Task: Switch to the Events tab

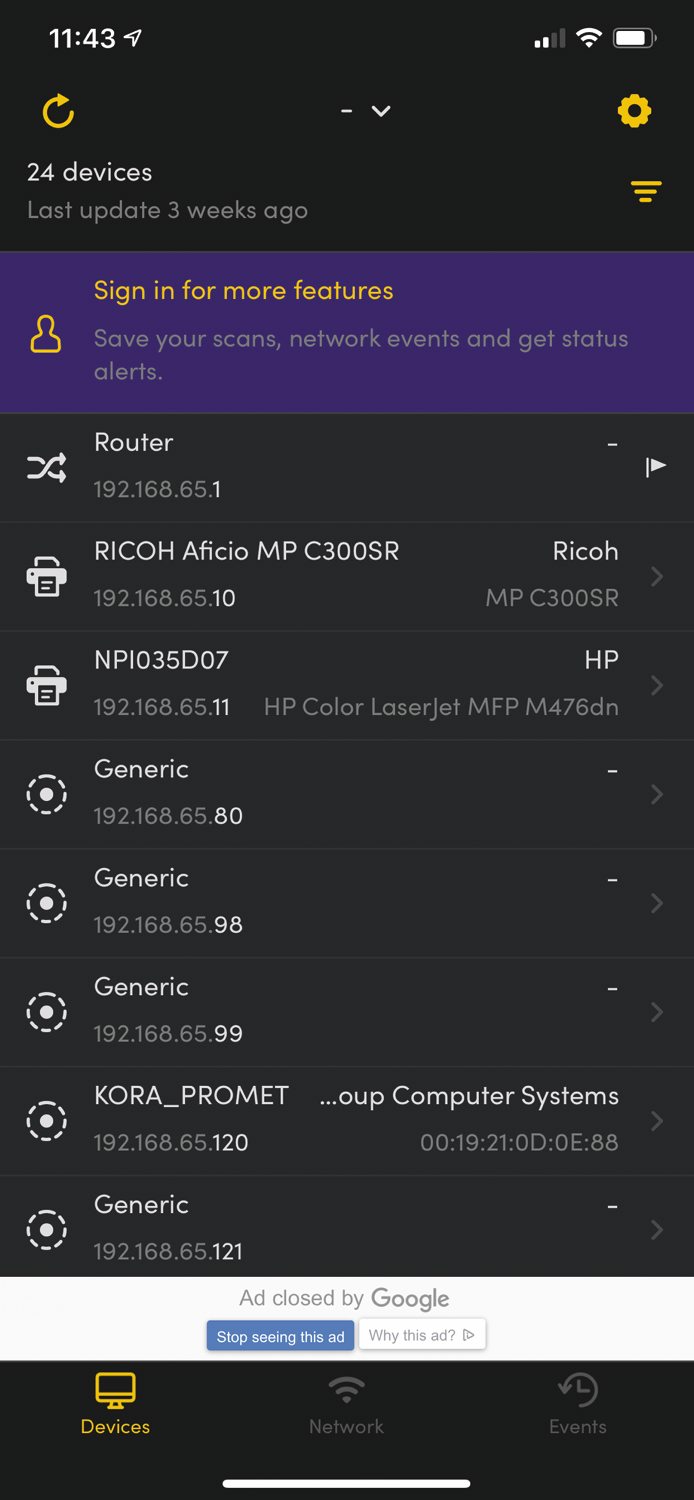Action: click(578, 1405)
